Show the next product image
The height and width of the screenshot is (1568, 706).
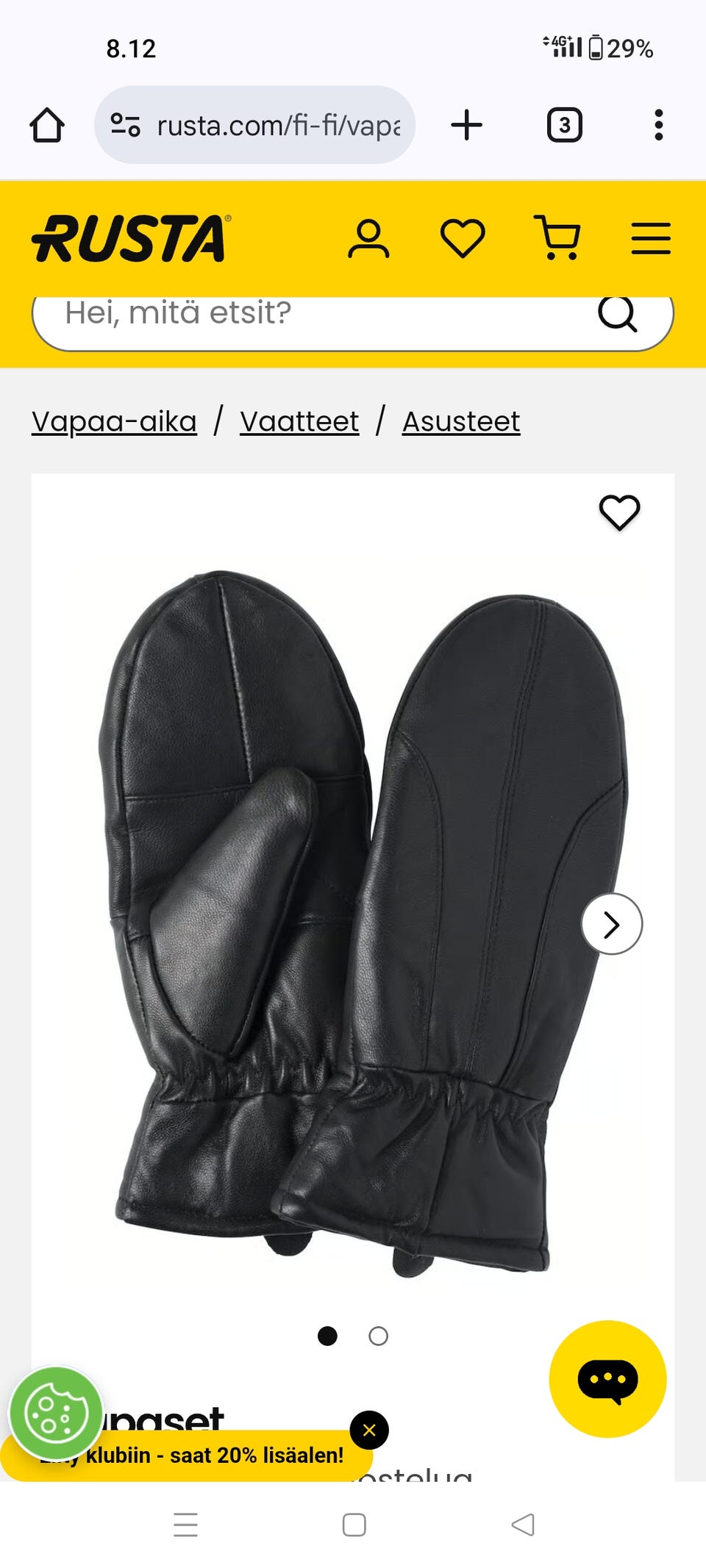click(611, 924)
